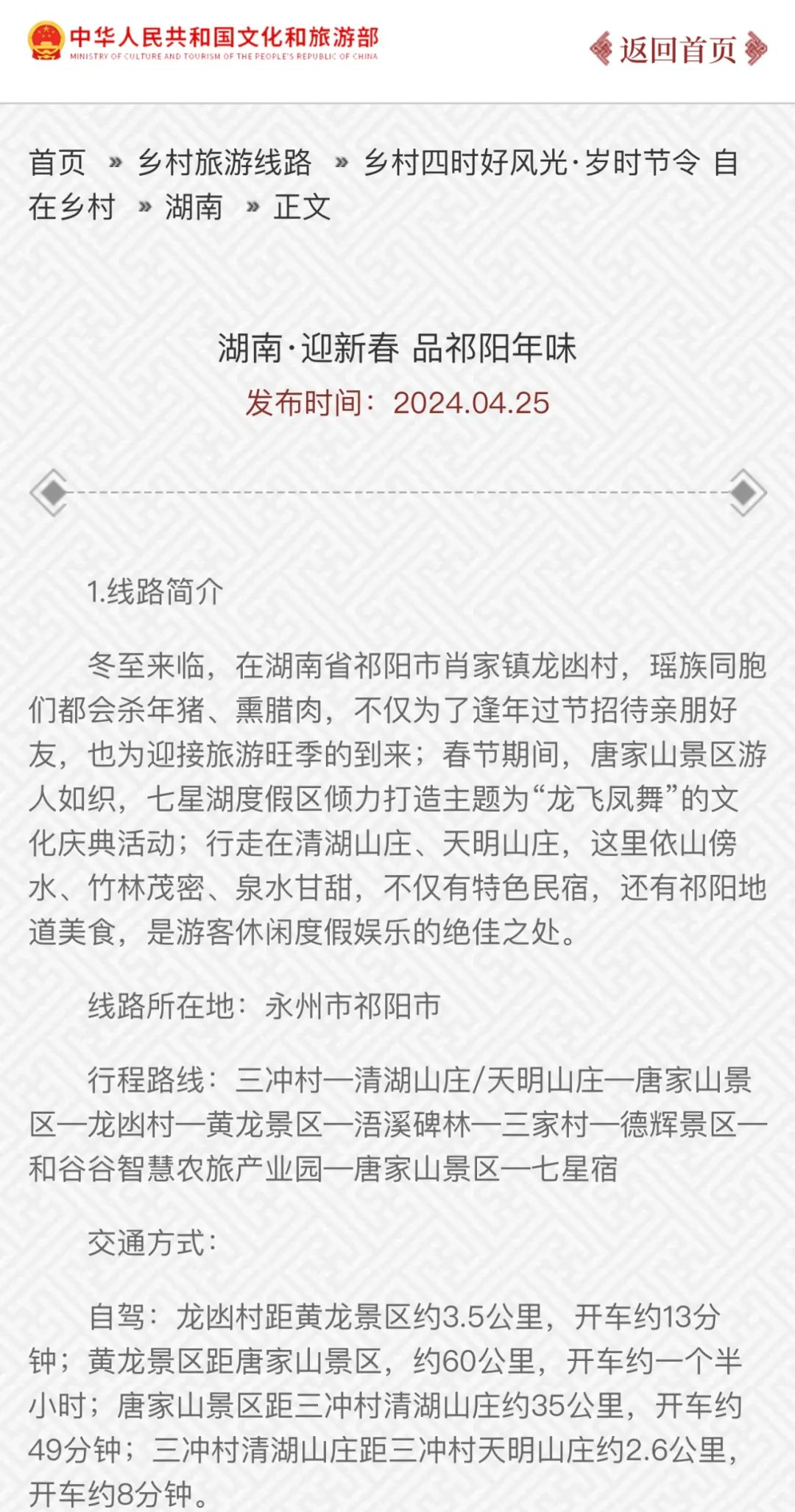
Task: Tap the 返回首页 button
Action: pyautogui.click(x=678, y=49)
